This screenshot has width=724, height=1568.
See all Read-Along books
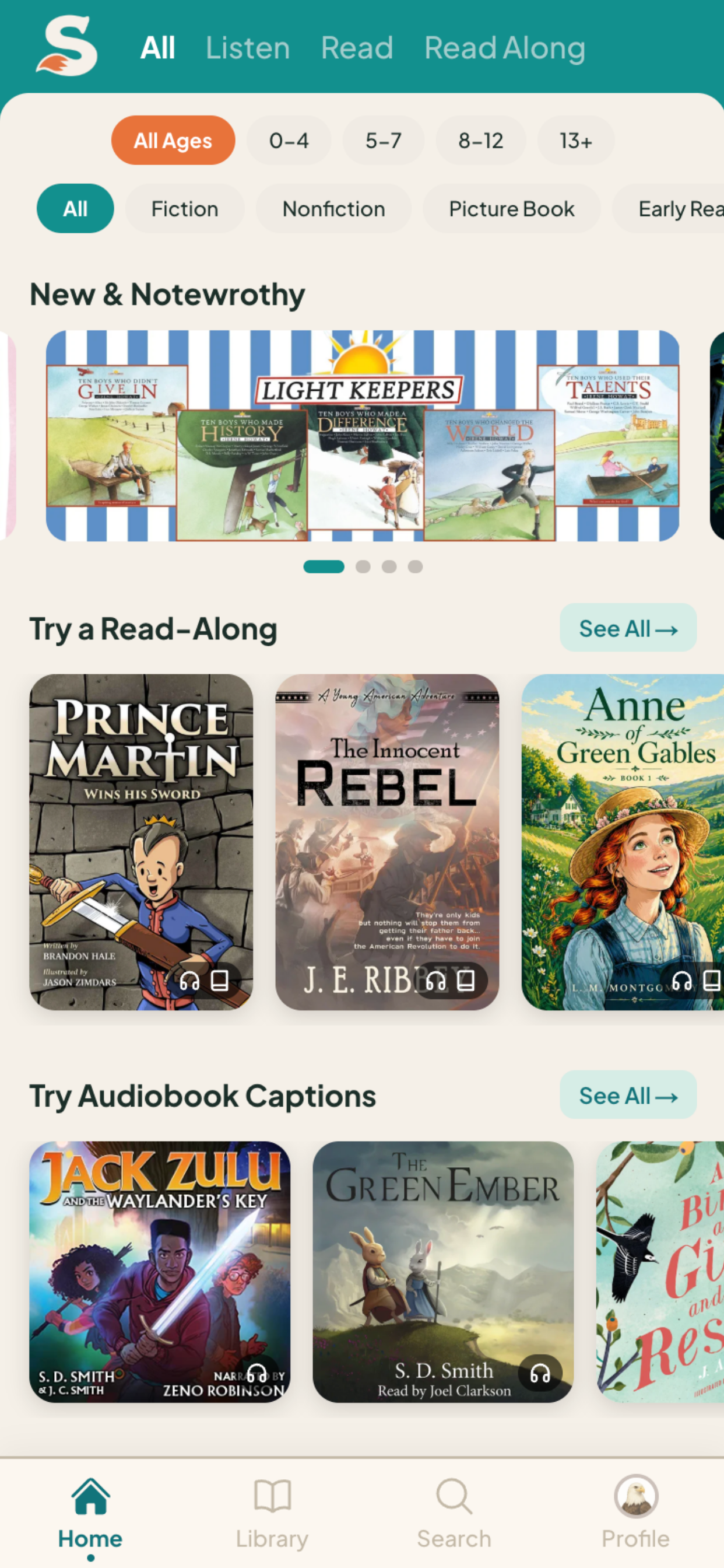click(628, 628)
